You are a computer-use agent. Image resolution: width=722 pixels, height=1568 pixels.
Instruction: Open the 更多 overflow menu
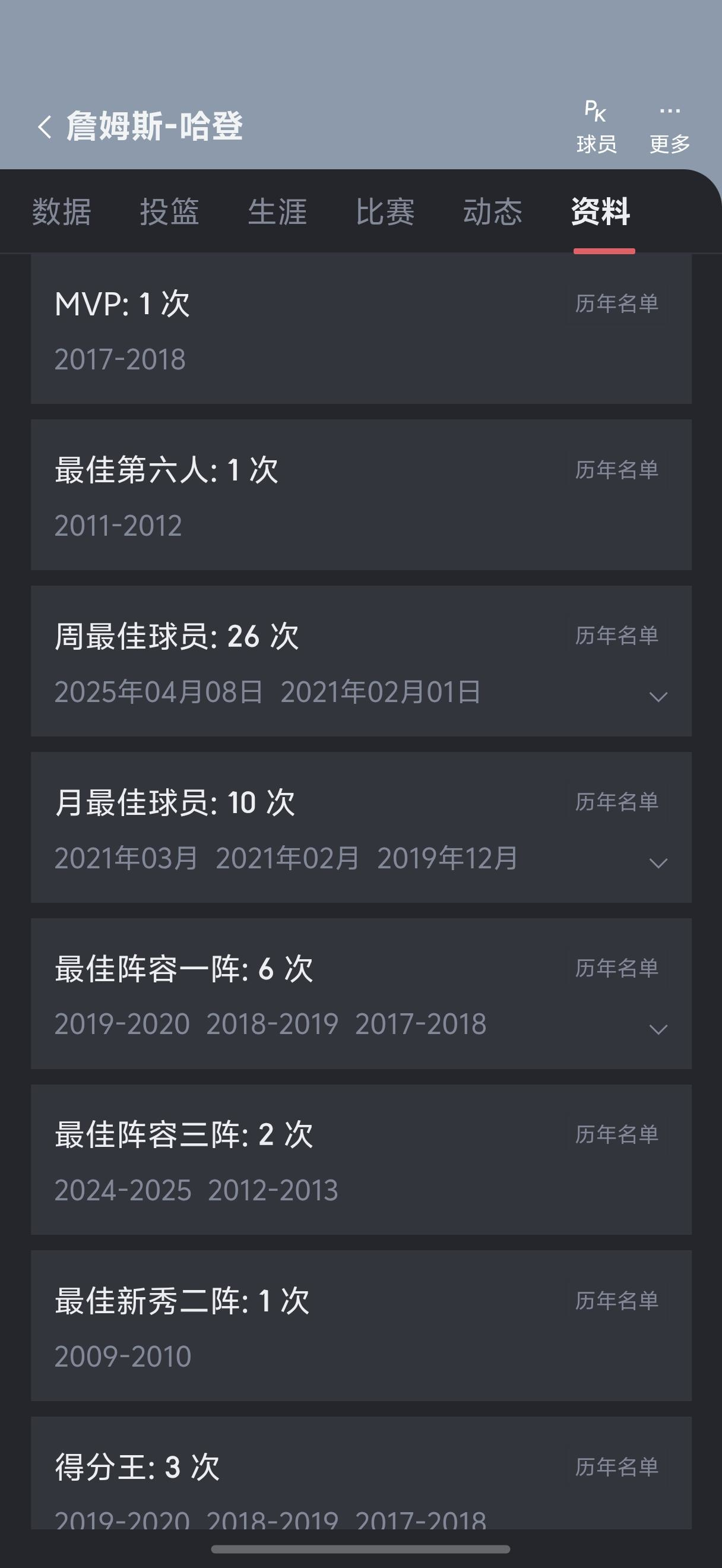click(x=670, y=127)
